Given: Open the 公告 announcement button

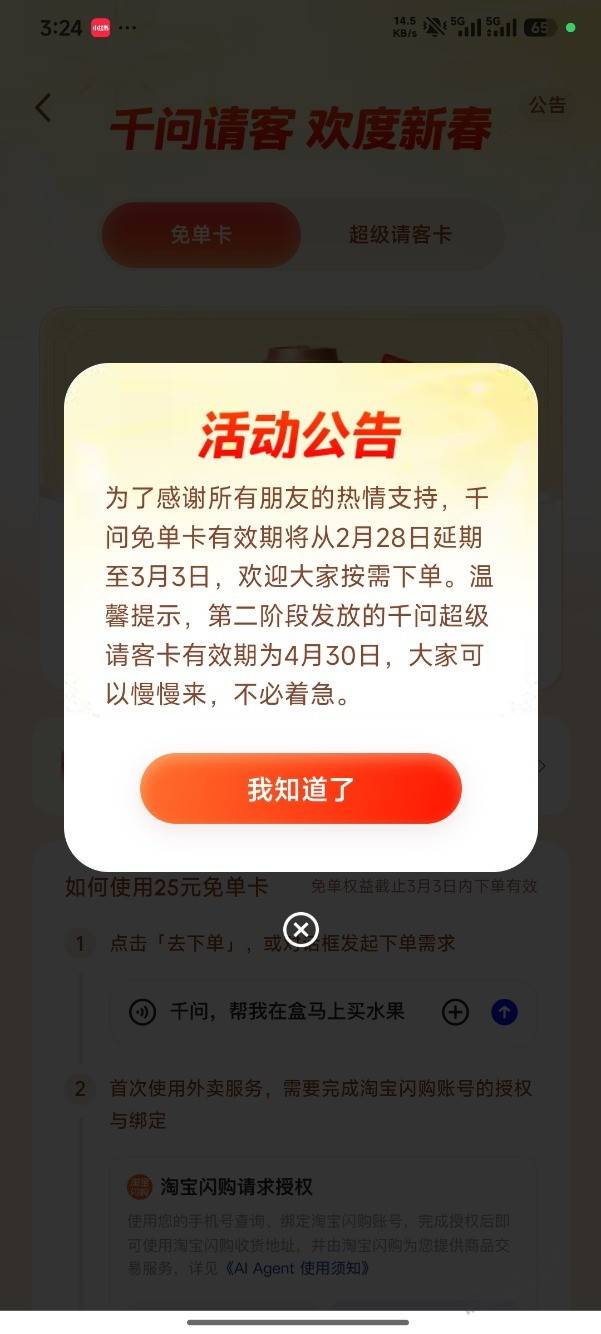Looking at the screenshot, I should tap(547, 106).
